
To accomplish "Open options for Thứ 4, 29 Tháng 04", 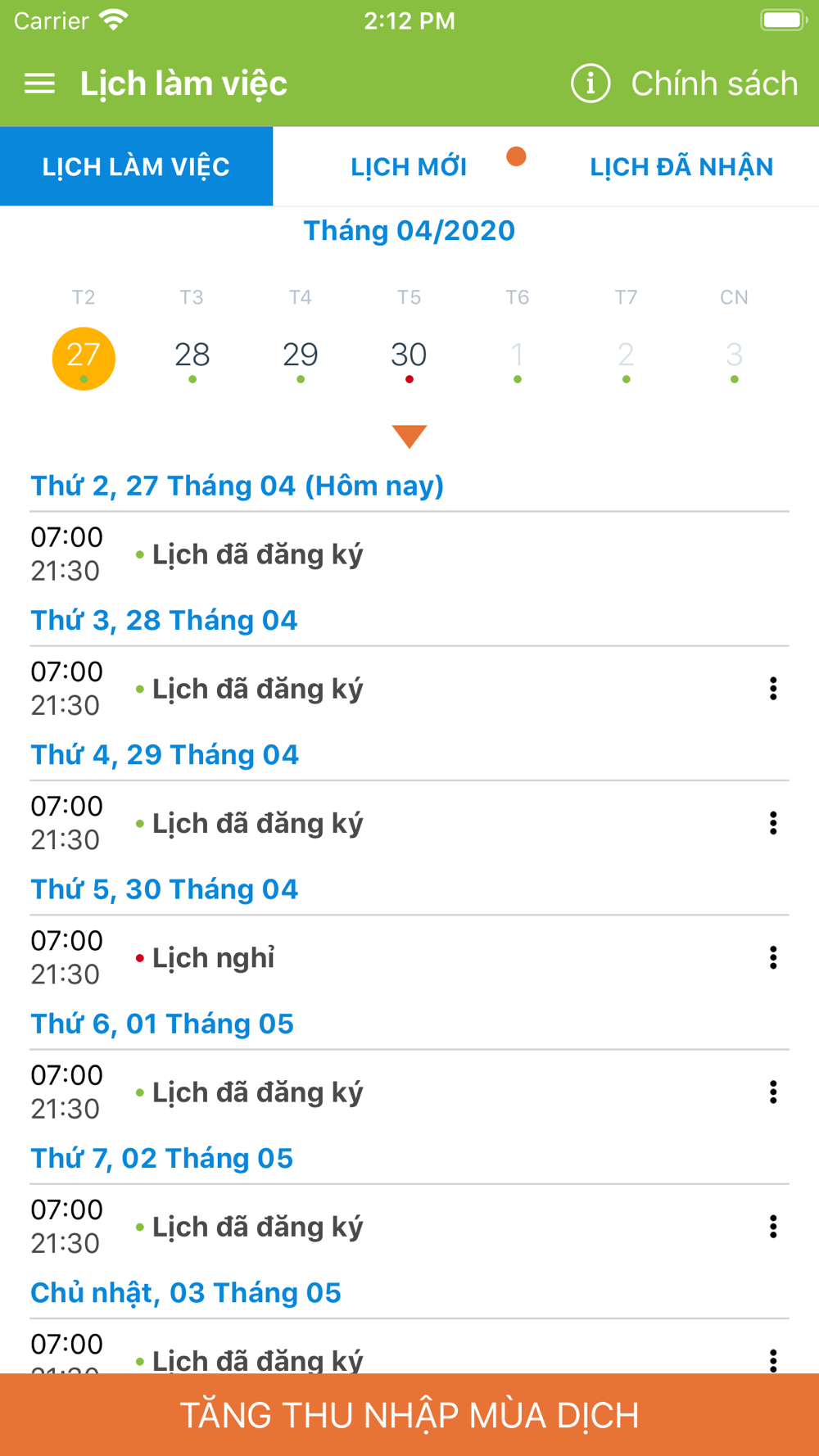I will tap(773, 823).
